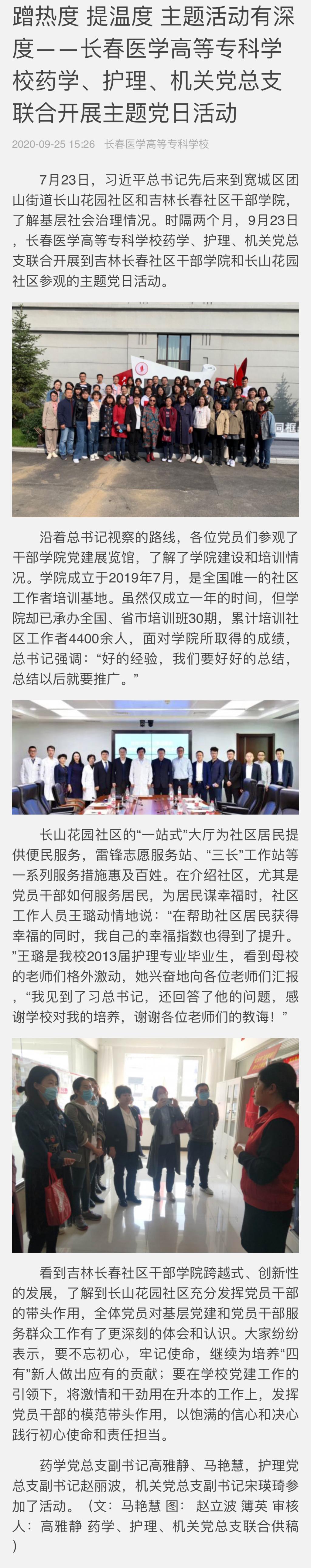Open the outdoor group photo
Viewport: 311px width, 1568px height.
pos(155,410)
